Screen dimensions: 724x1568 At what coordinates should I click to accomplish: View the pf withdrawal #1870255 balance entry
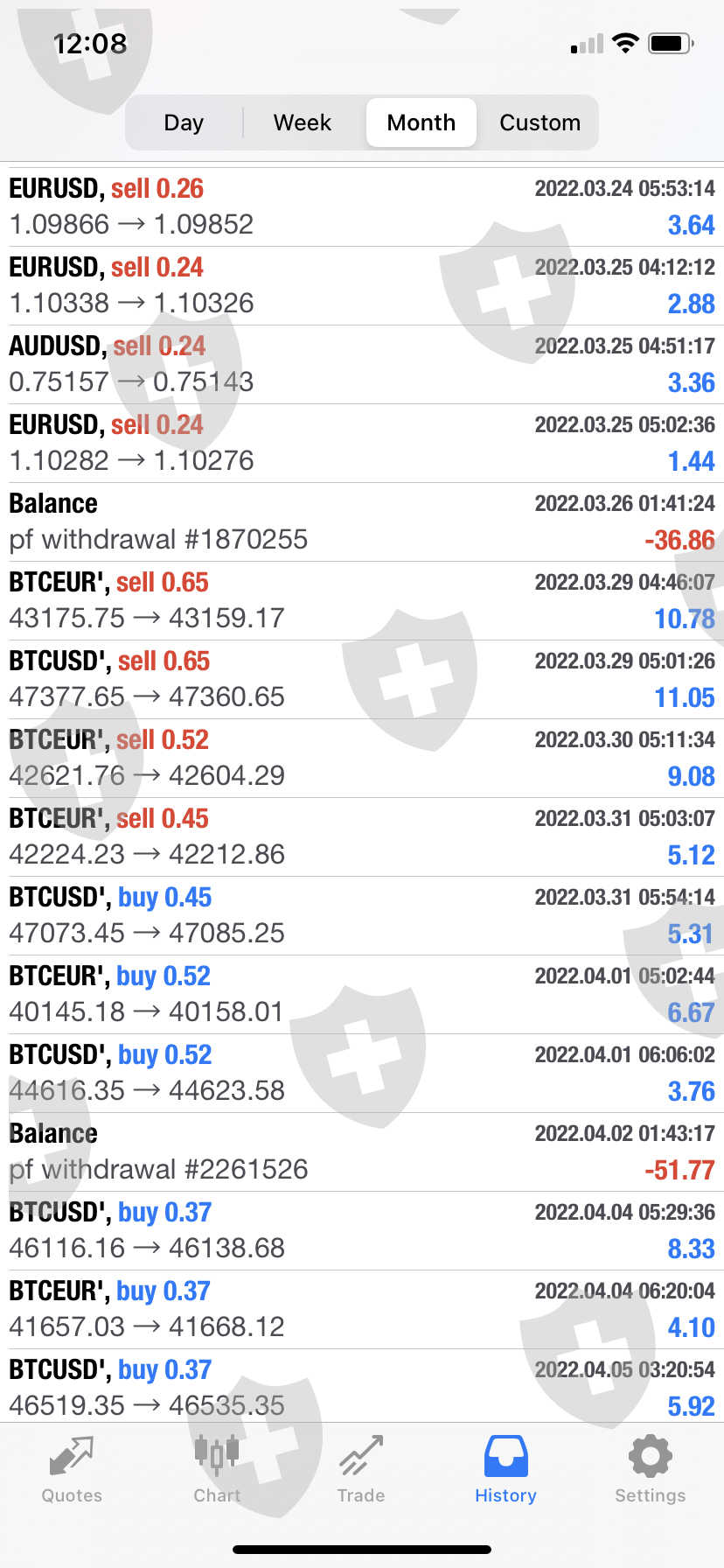[x=362, y=521]
